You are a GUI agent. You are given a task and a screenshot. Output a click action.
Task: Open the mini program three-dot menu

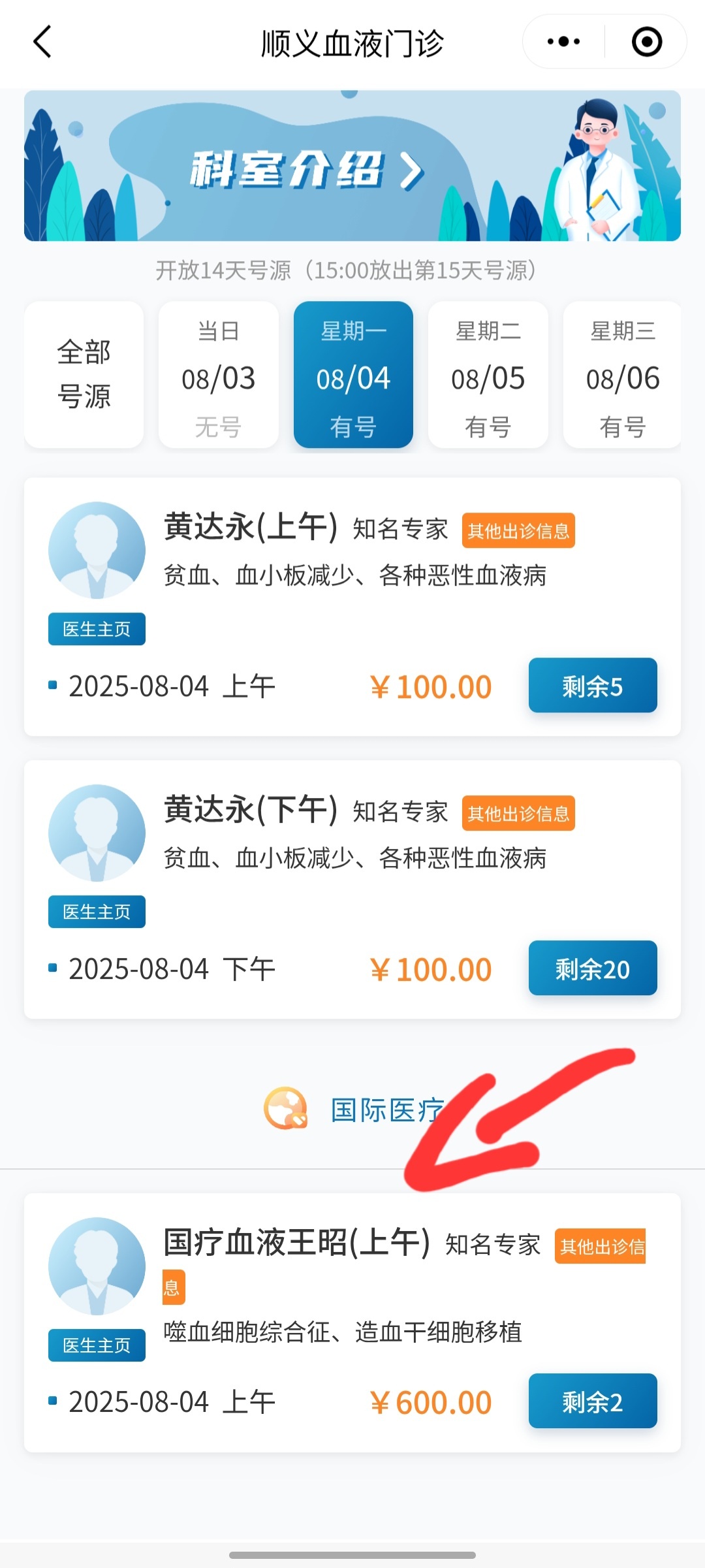(x=563, y=42)
